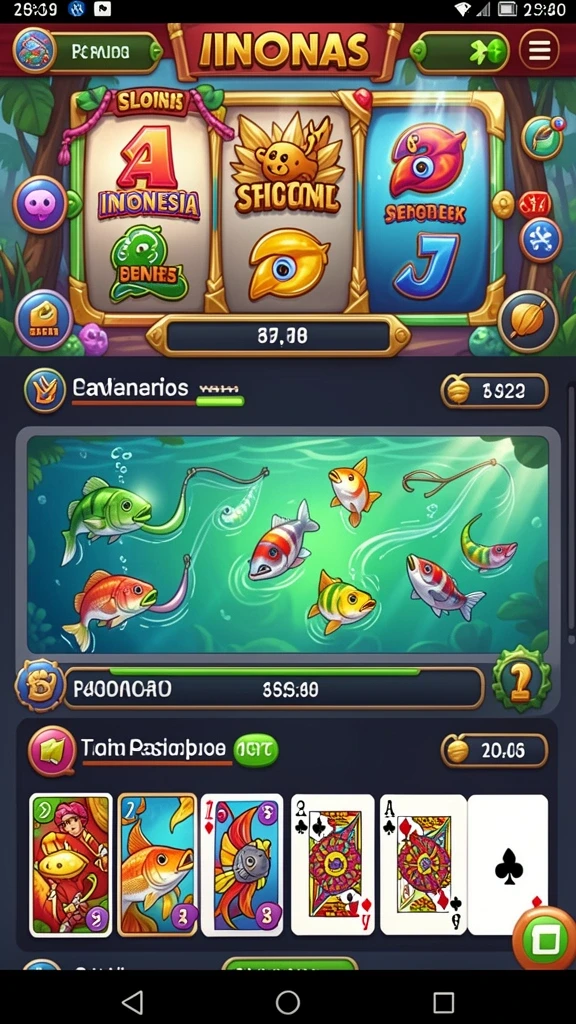Tap the purple pig icon beside the slots
Image resolution: width=576 pixels, height=1024 pixels.
click(x=40, y=204)
